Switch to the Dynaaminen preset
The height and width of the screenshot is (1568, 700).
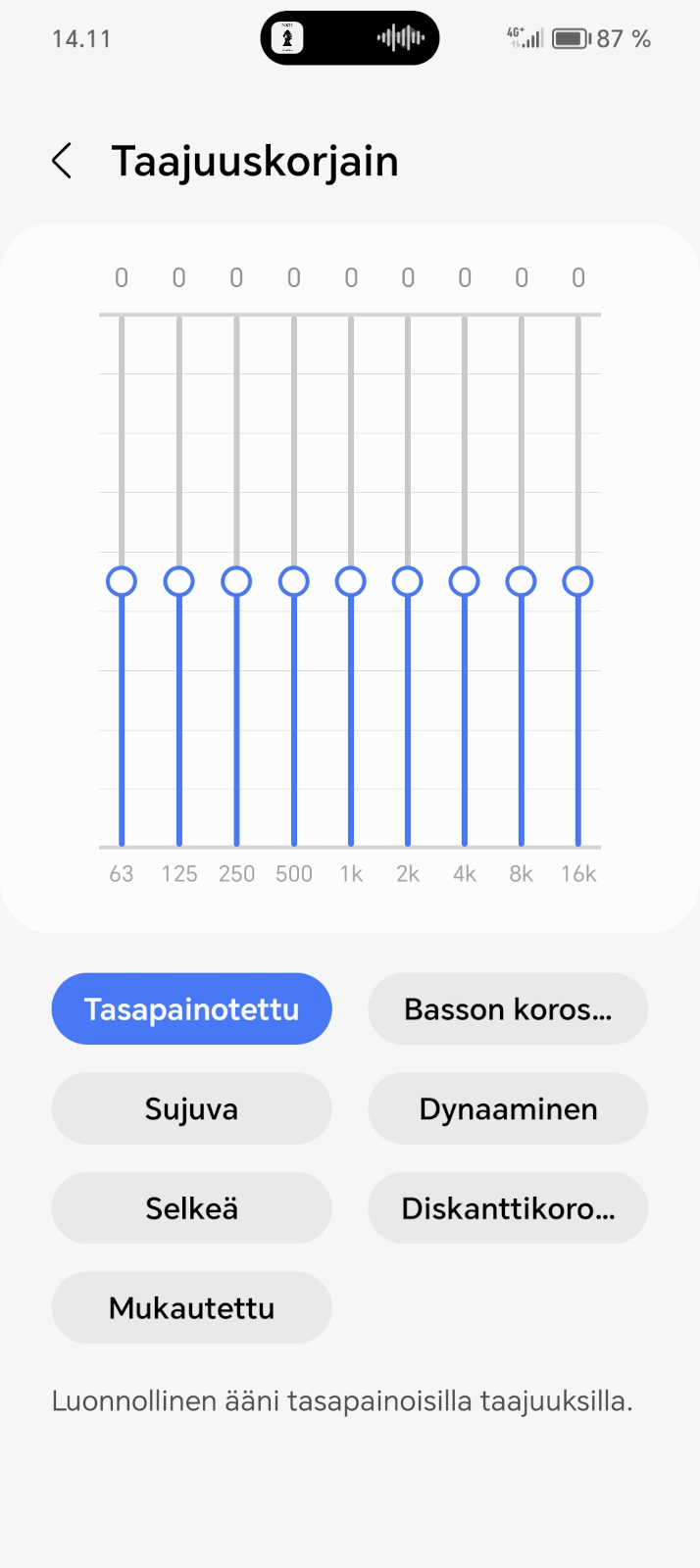(508, 1108)
